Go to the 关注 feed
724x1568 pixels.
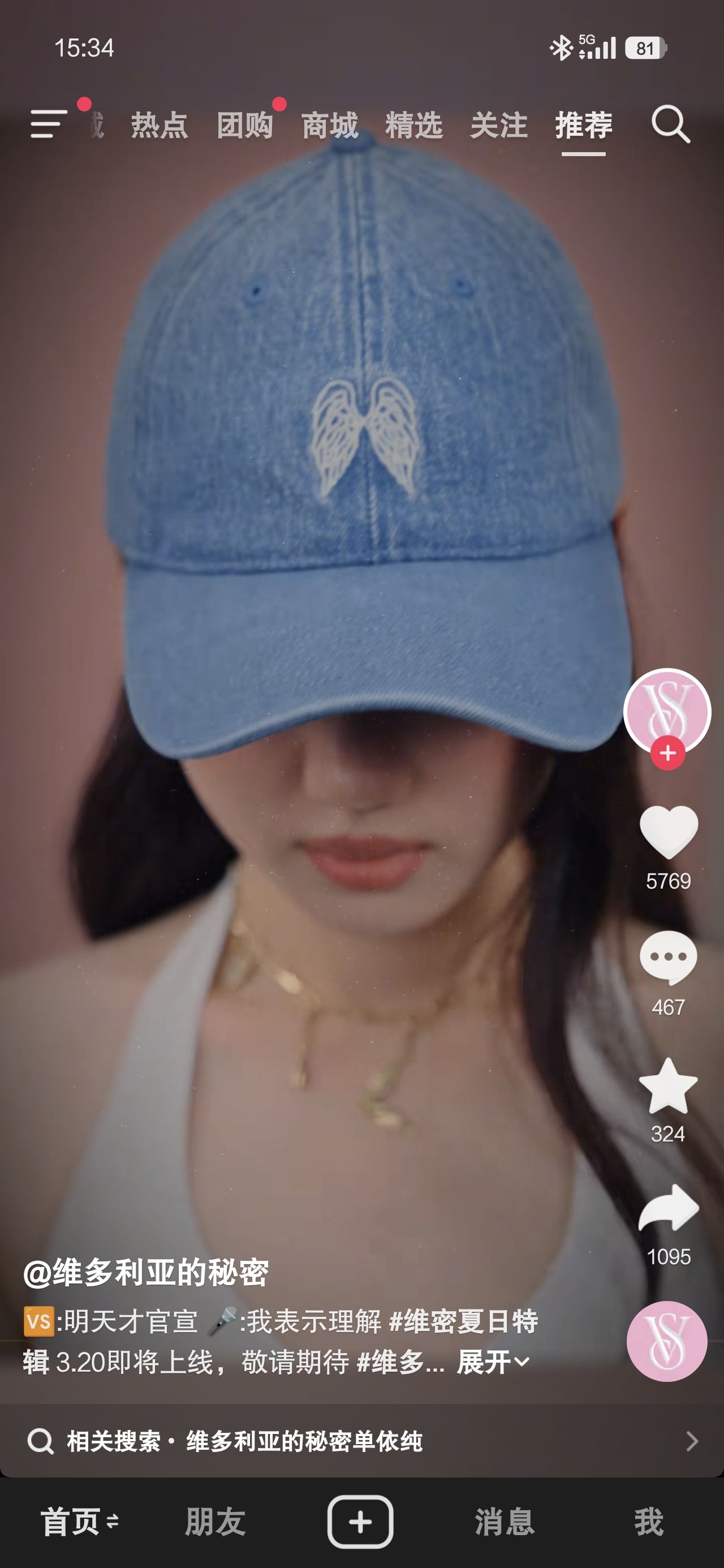pos(499,126)
